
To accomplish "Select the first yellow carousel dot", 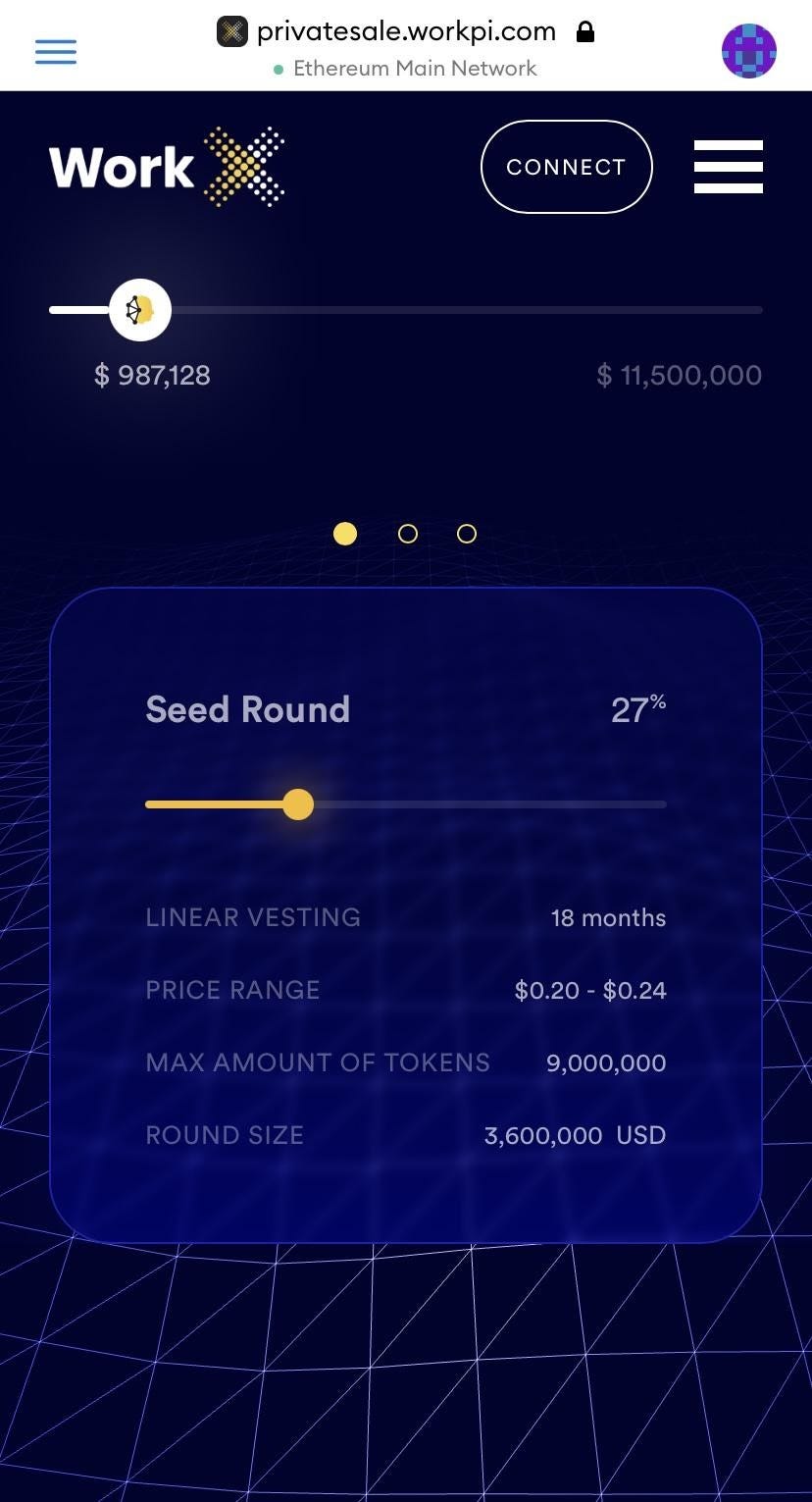I will 345,534.
